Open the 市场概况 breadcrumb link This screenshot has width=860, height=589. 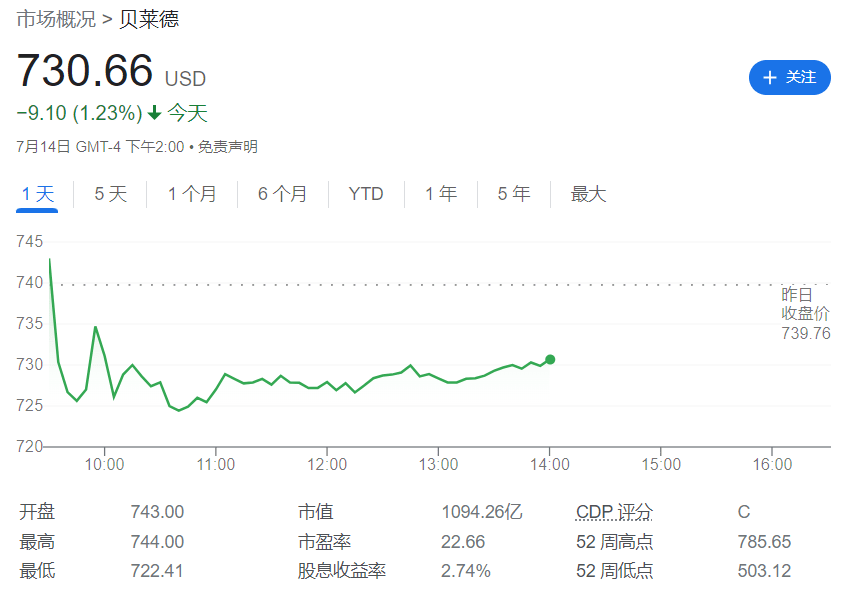(x=56, y=19)
